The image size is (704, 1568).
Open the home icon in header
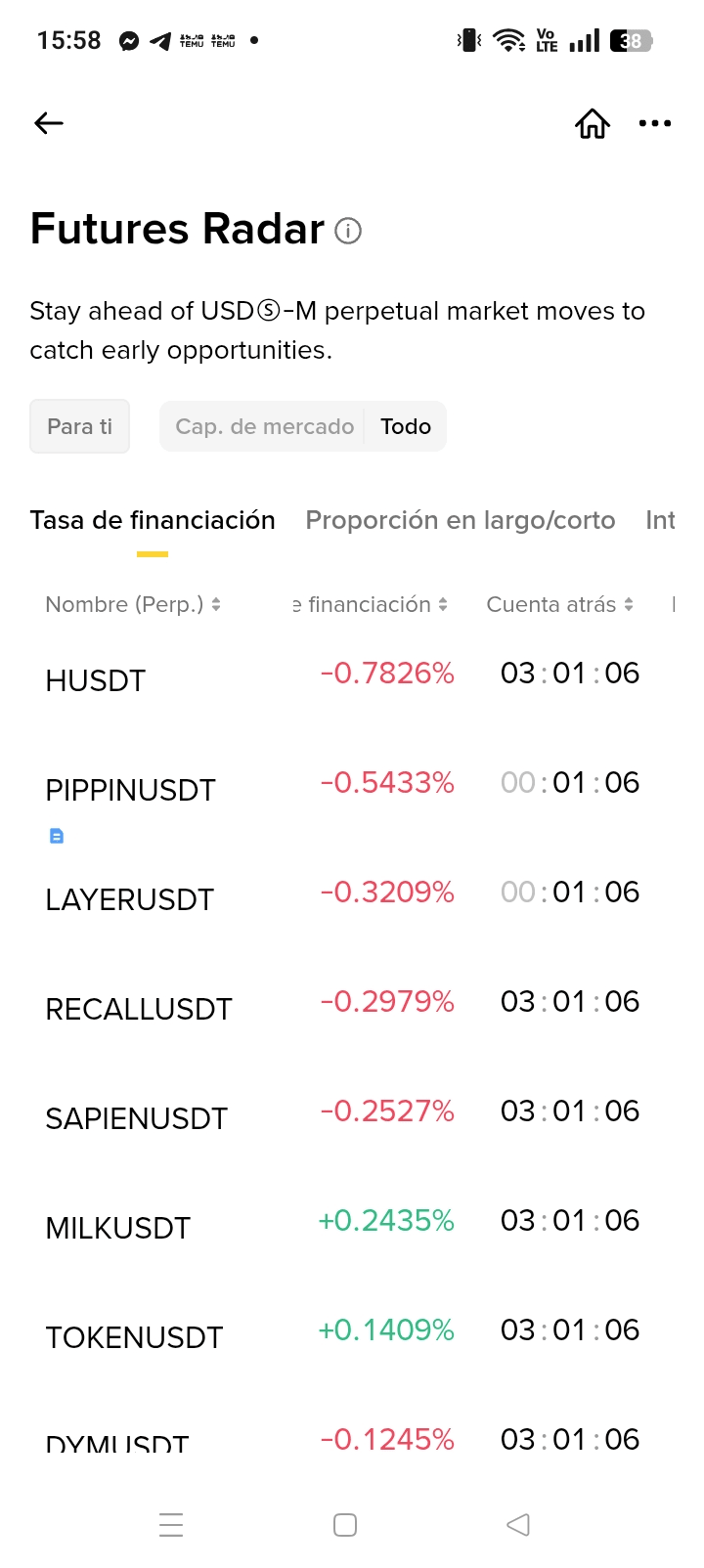592,123
